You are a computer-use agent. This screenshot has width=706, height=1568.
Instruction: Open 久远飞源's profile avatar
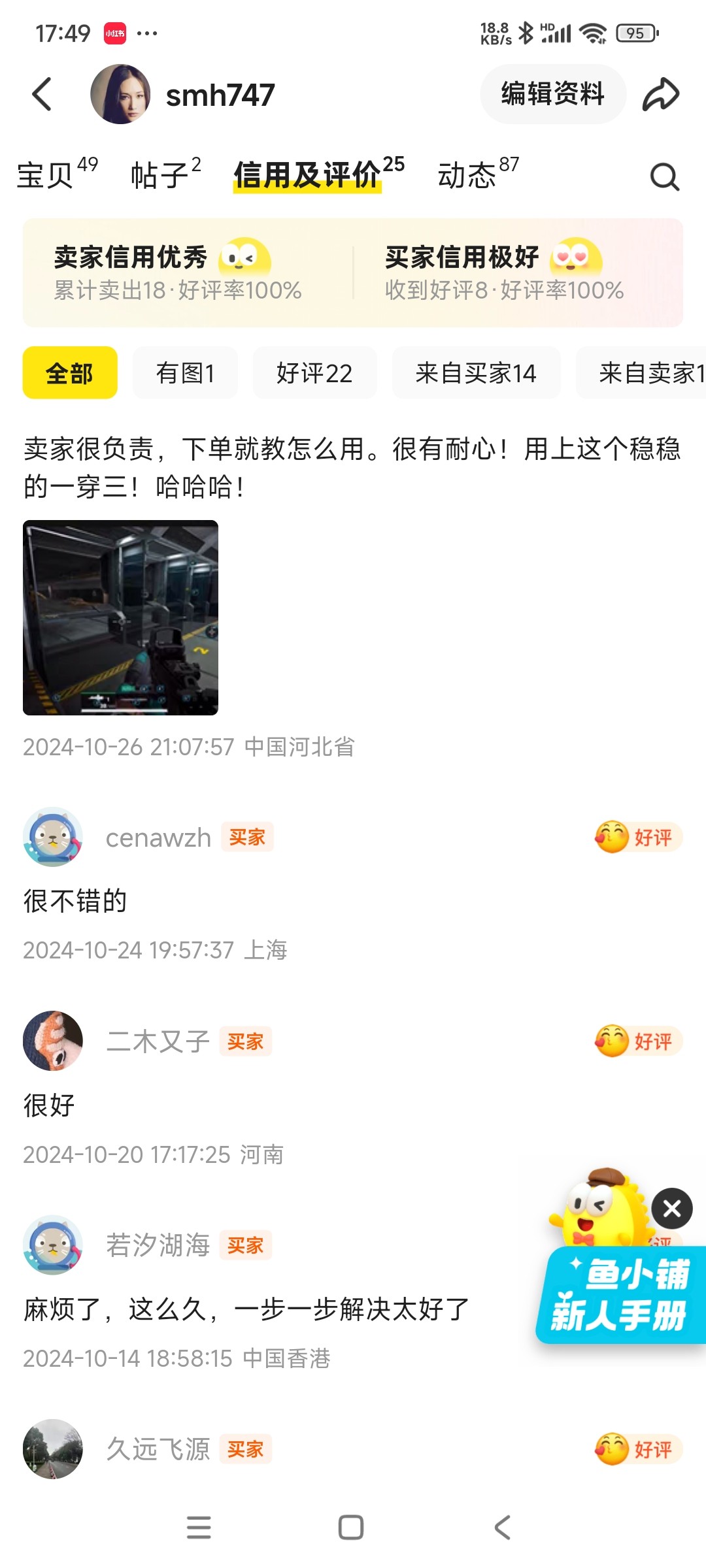pyautogui.click(x=53, y=1448)
